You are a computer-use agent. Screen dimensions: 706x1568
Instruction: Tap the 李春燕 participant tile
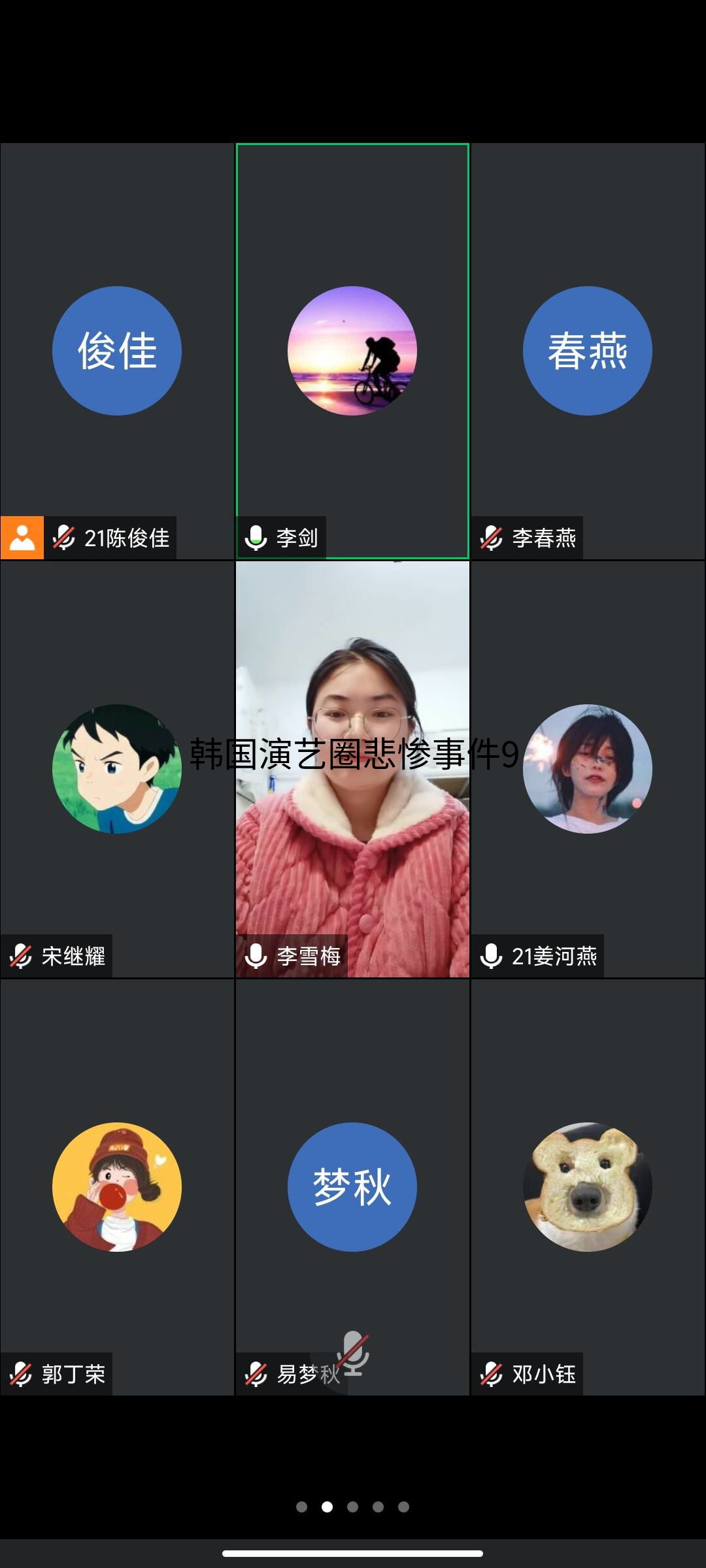588,351
